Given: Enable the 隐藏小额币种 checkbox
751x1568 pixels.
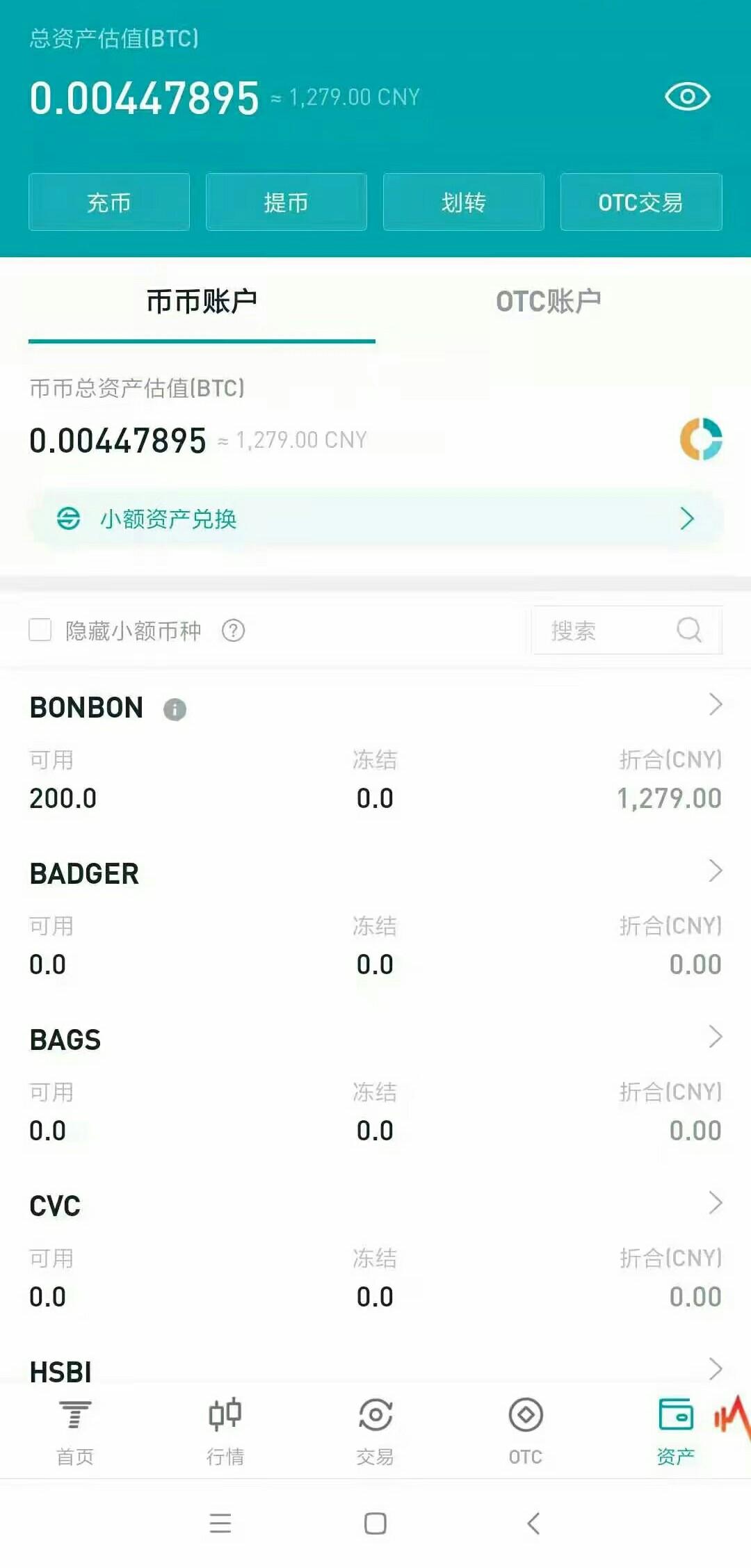Looking at the screenshot, I should tap(41, 629).
